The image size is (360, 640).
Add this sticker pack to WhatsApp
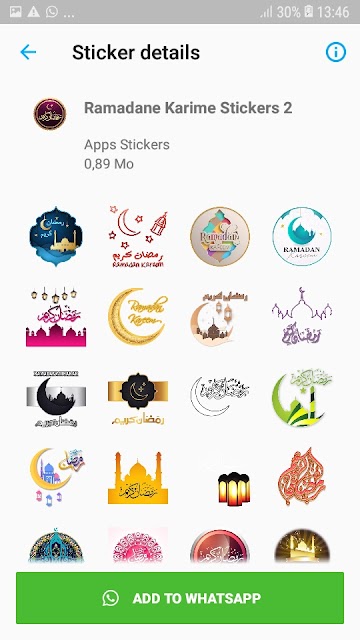pos(180,598)
